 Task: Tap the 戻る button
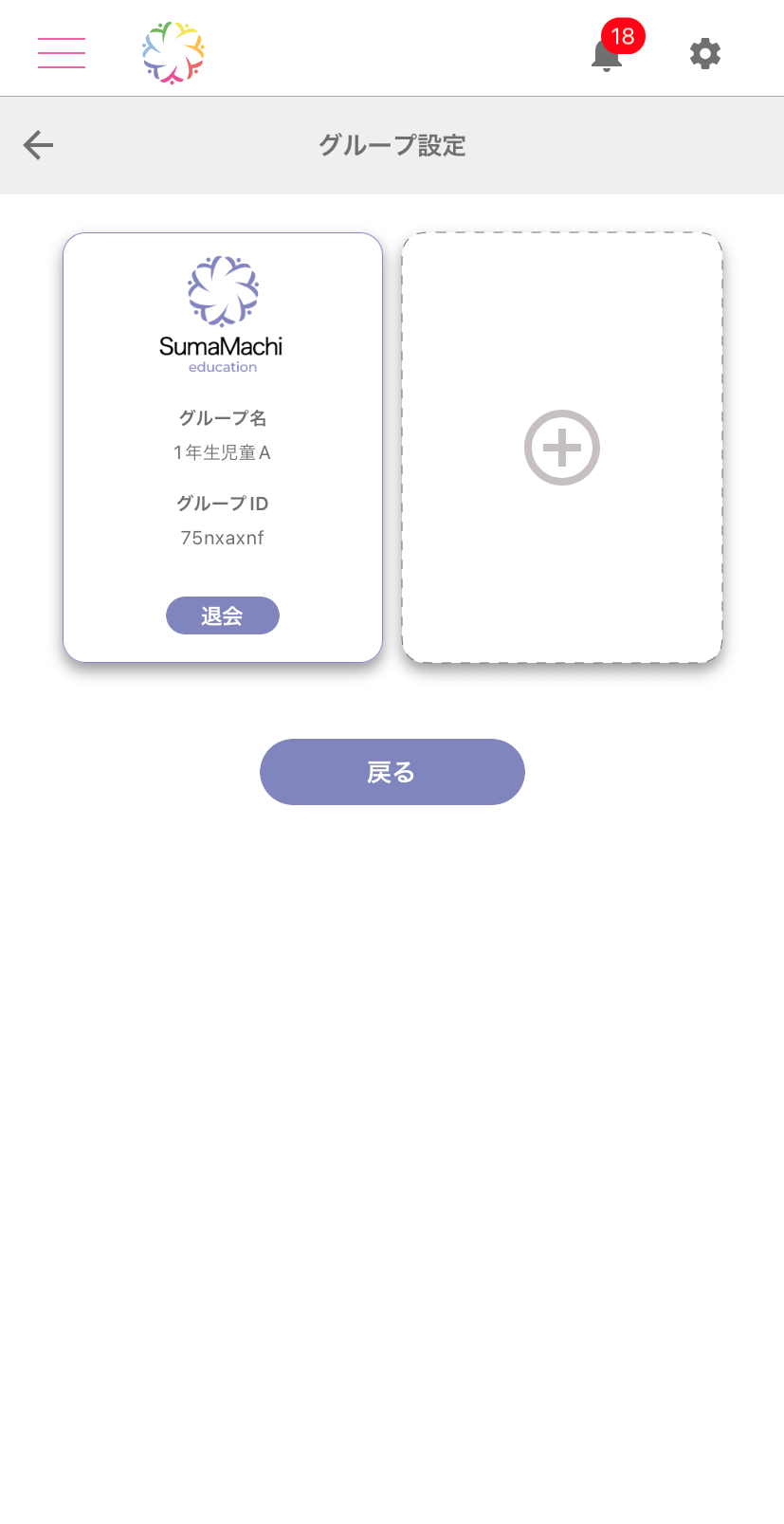(392, 772)
